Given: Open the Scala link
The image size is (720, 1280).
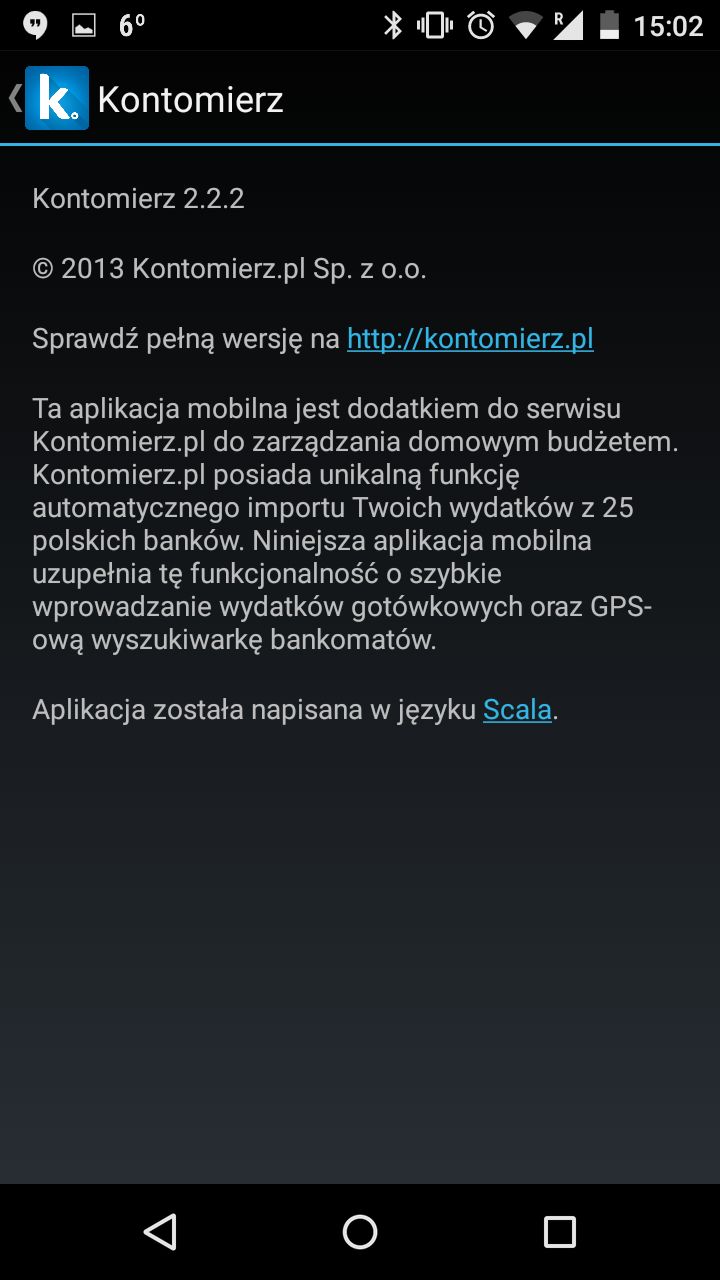Looking at the screenshot, I should pyautogui.click(x=517, y=709).
